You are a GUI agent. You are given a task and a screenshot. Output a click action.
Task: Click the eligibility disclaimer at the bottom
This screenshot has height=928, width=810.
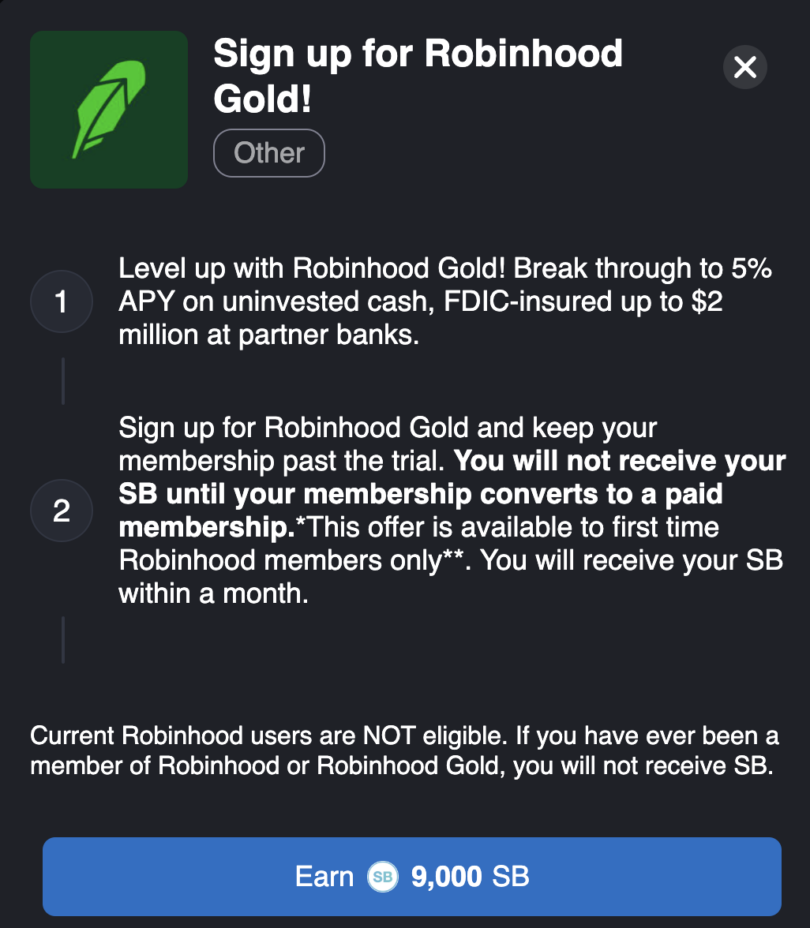[405, 752]
